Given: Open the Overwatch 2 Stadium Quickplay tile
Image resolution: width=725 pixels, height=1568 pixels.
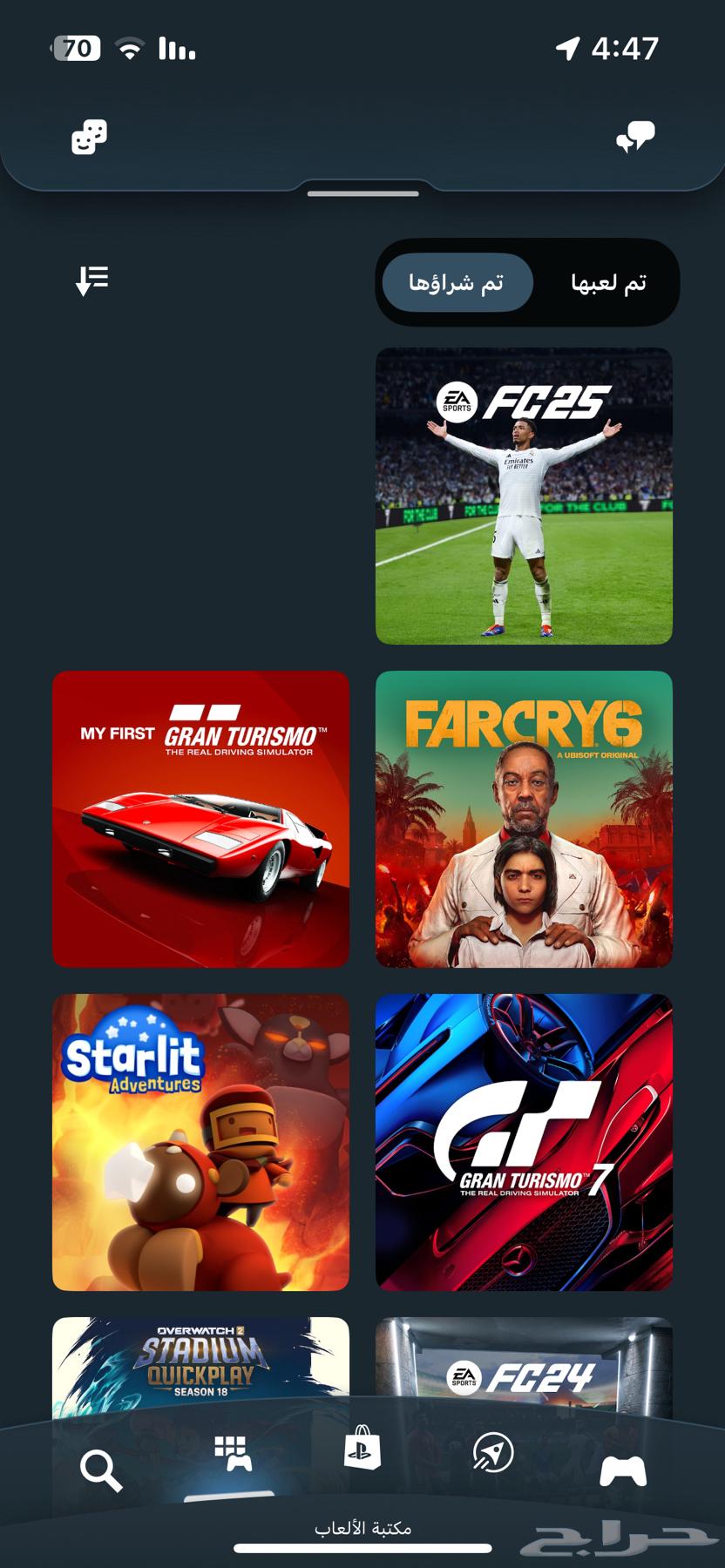Looking at the screenshot, I should [x=200, y=1359].
